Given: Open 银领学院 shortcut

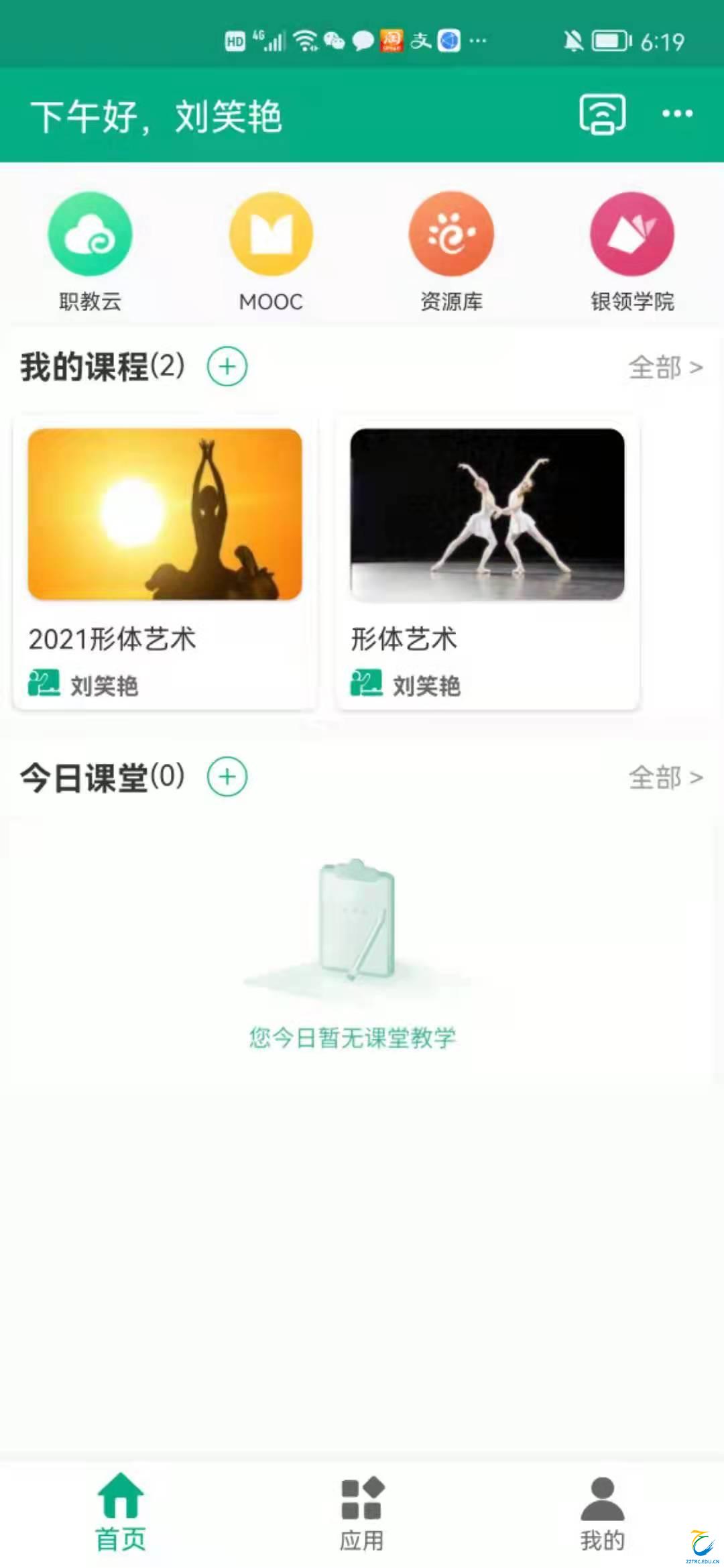Looking at the screenshot, I should [631, 251].
